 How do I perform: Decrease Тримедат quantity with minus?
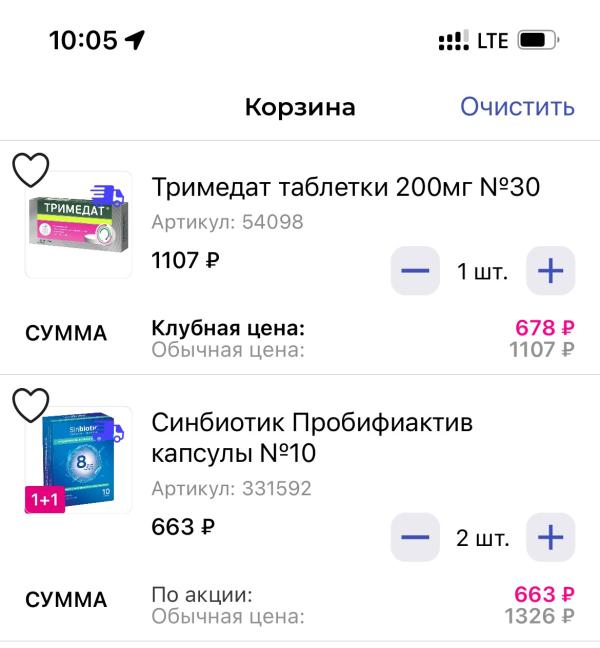[415, 270]
